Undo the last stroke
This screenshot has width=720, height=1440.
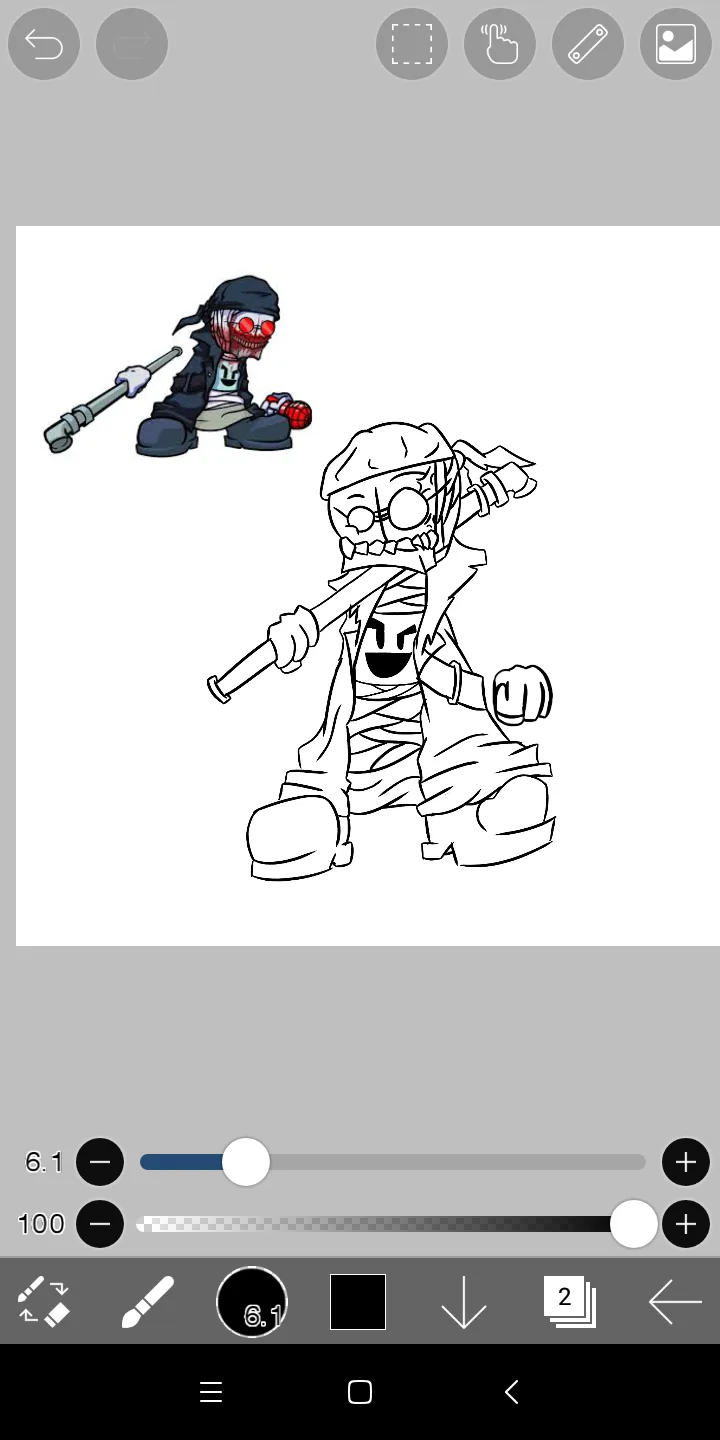point(44,44)
